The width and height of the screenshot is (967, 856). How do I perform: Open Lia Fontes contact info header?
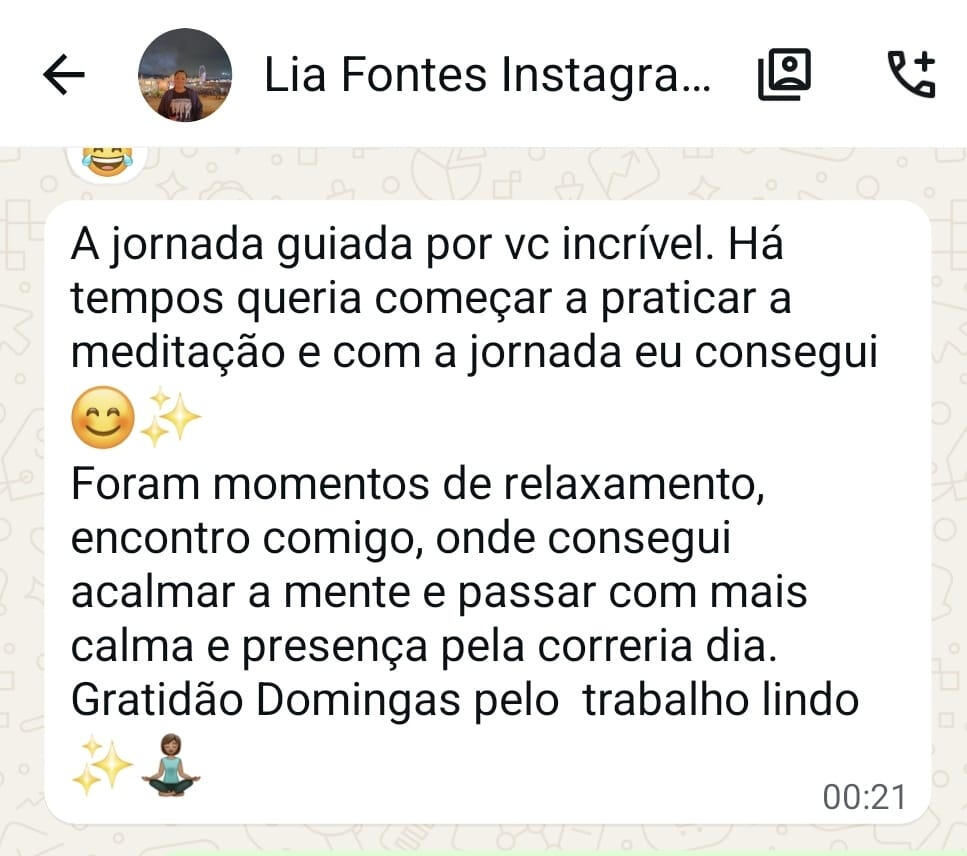tap(487, 76)
